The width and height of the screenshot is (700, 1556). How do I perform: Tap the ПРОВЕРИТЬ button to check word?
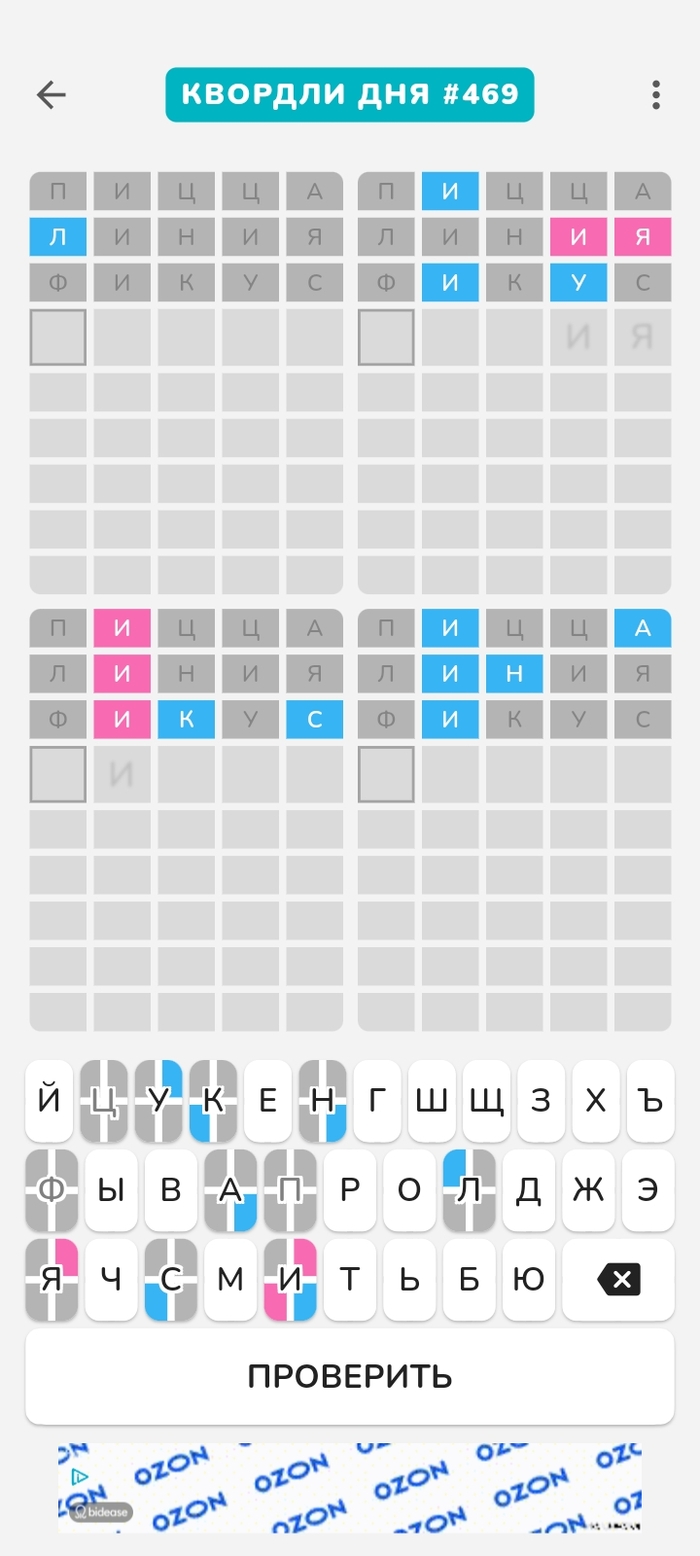coord(350,1376)
